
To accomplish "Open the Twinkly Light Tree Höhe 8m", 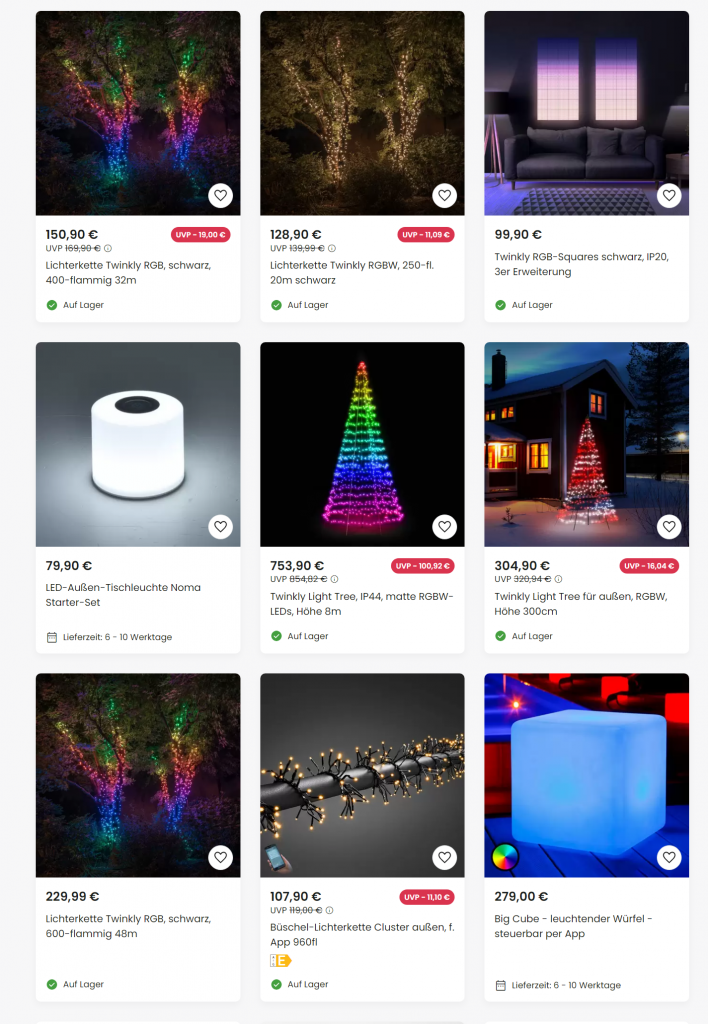I will click(x=361, y=604).
